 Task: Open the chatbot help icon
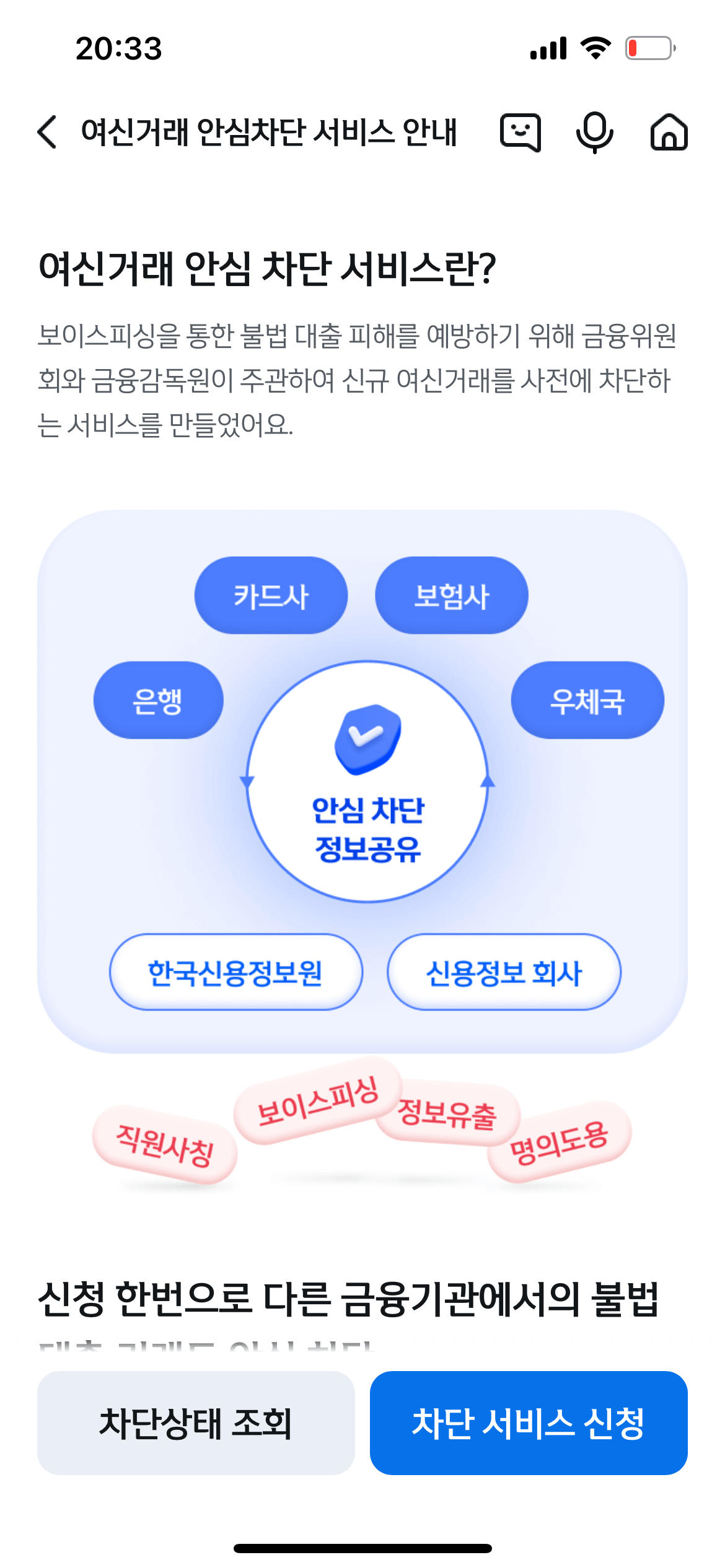tap(521, 133)
